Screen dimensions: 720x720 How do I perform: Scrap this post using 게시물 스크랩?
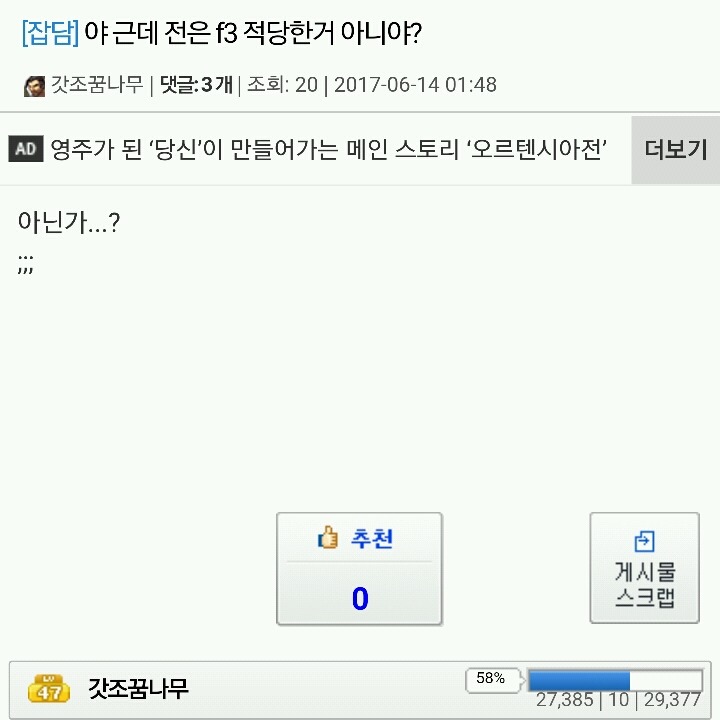[x=644, y=568]
